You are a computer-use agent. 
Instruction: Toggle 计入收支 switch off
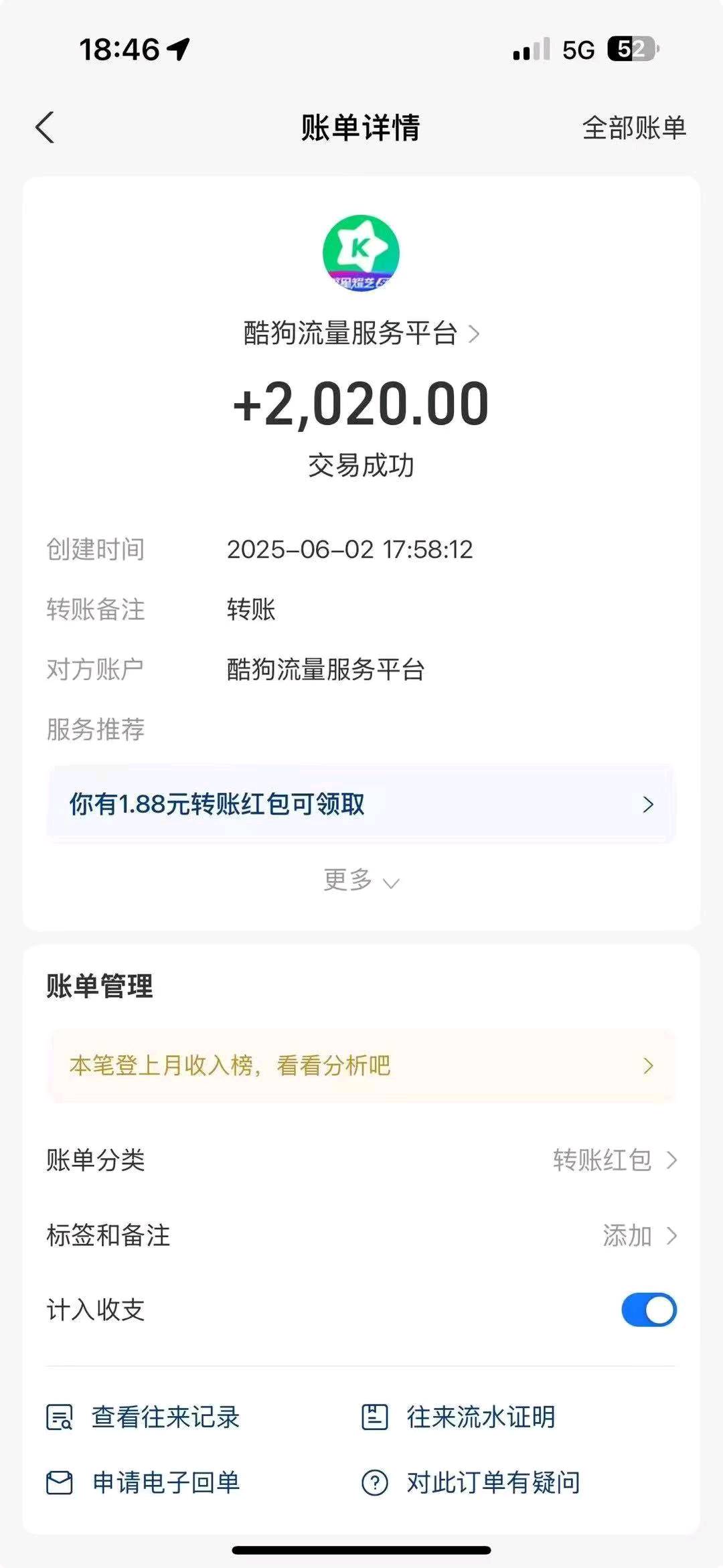(648, 1310)
